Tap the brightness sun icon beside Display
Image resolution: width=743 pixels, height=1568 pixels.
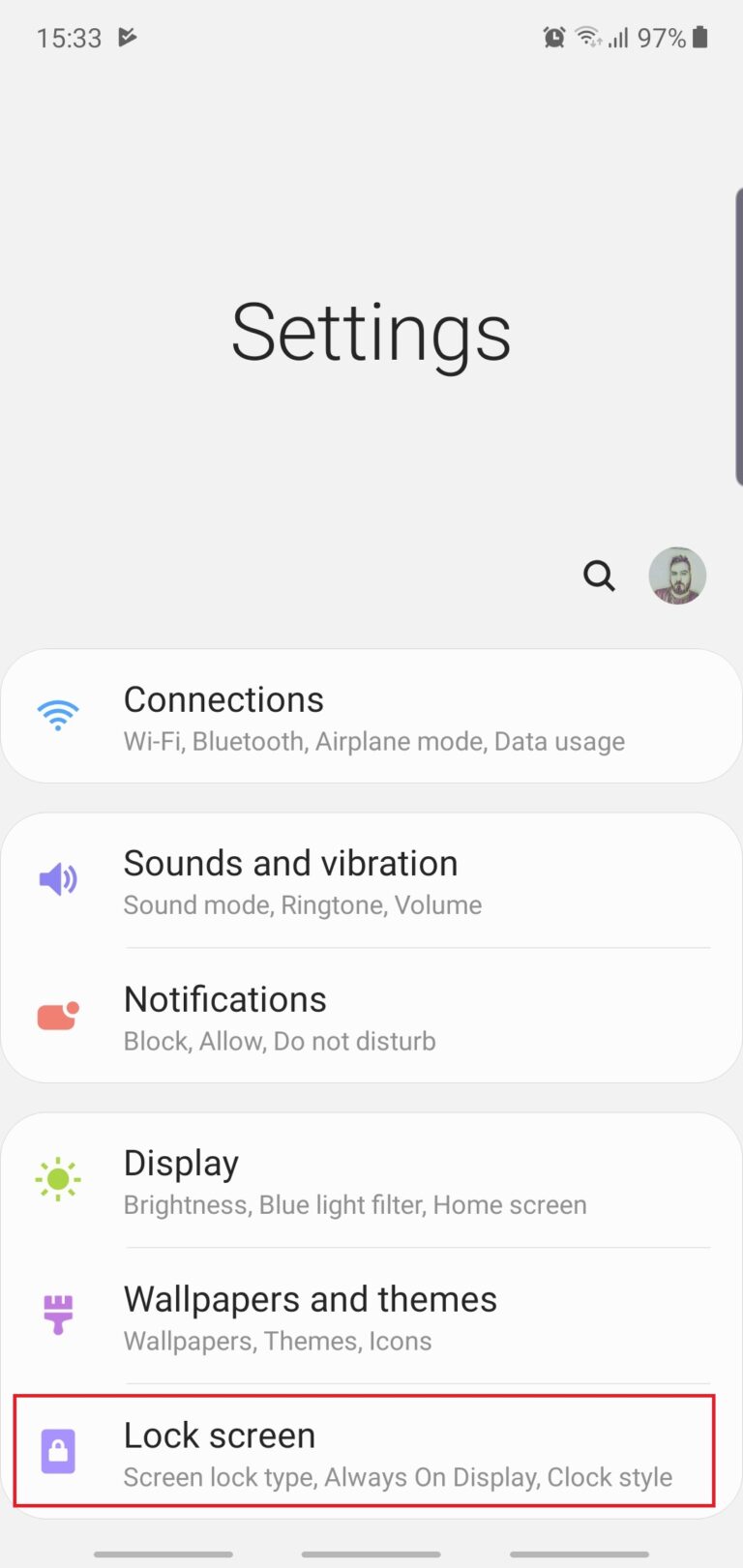pyautogui.click(x=57, y=1179)
